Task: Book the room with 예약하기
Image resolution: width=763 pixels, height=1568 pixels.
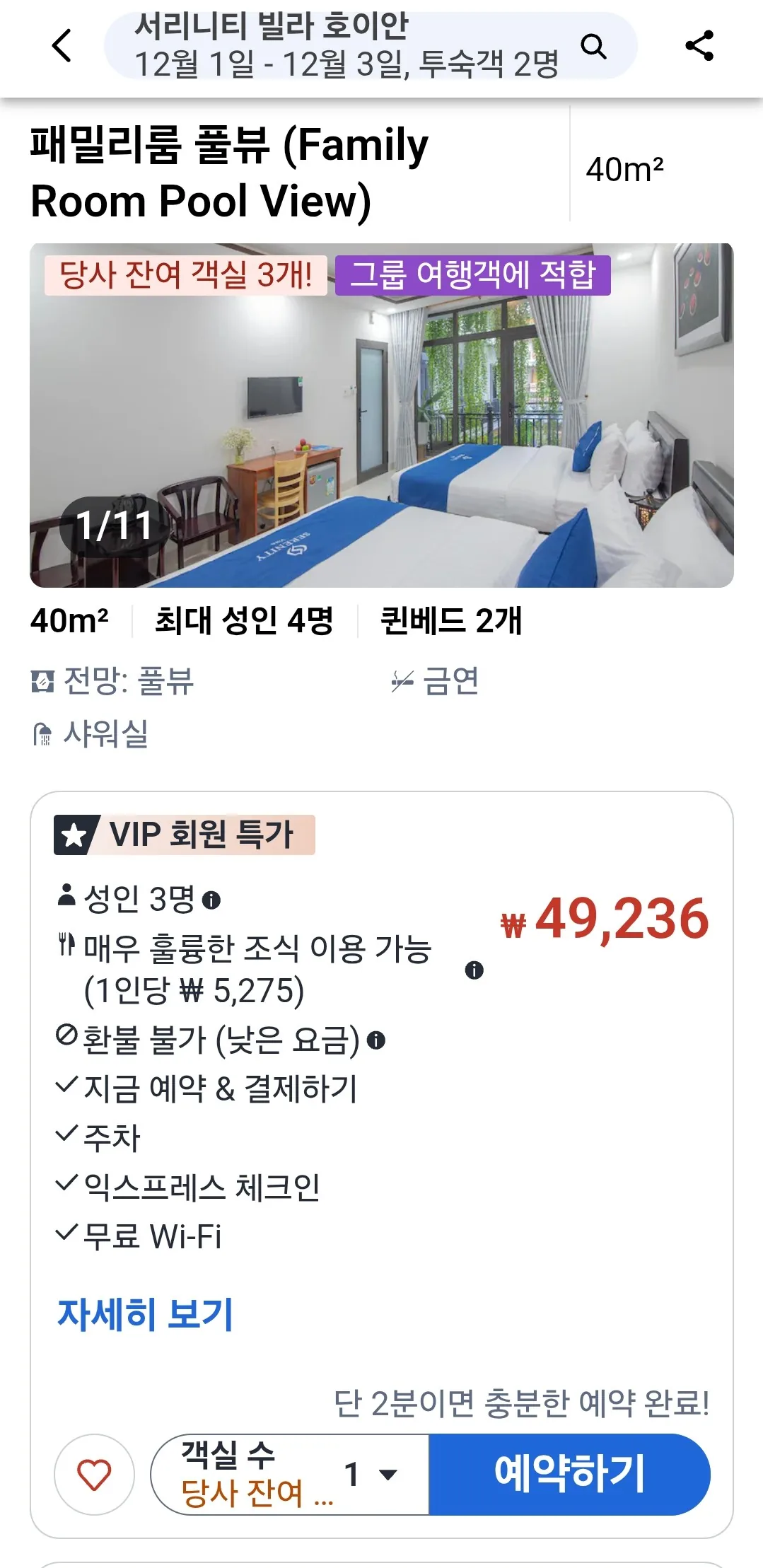Action: (x=569, y=1475)
